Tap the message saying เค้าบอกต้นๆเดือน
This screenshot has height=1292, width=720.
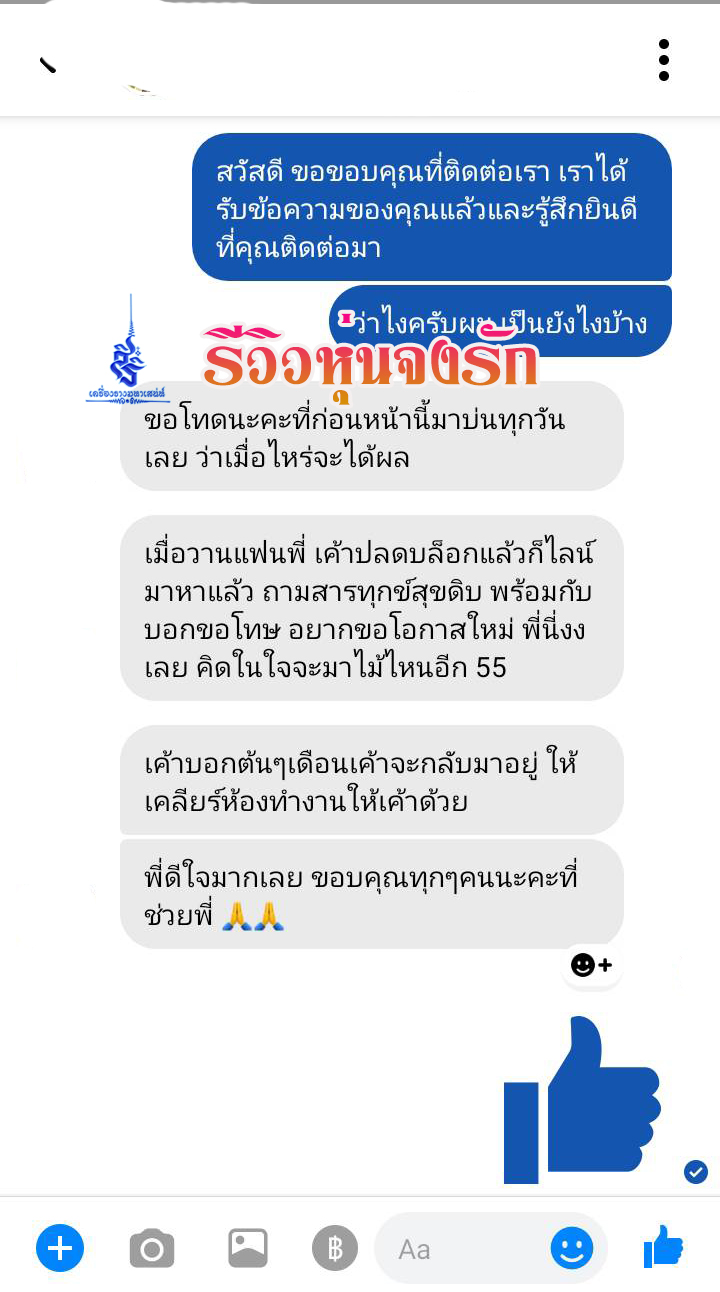tap(372, 780)
